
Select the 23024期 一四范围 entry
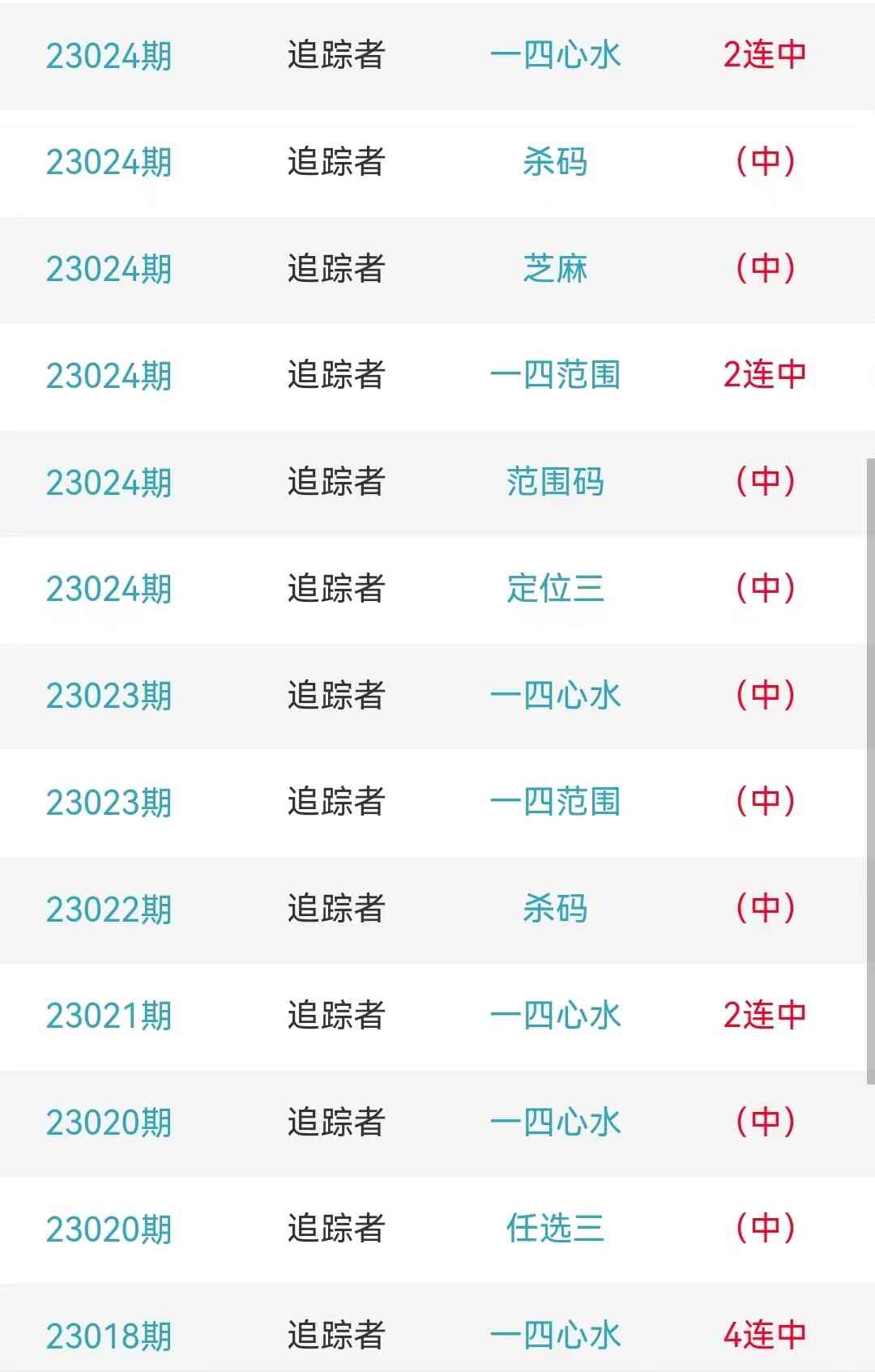coord(555,375)
